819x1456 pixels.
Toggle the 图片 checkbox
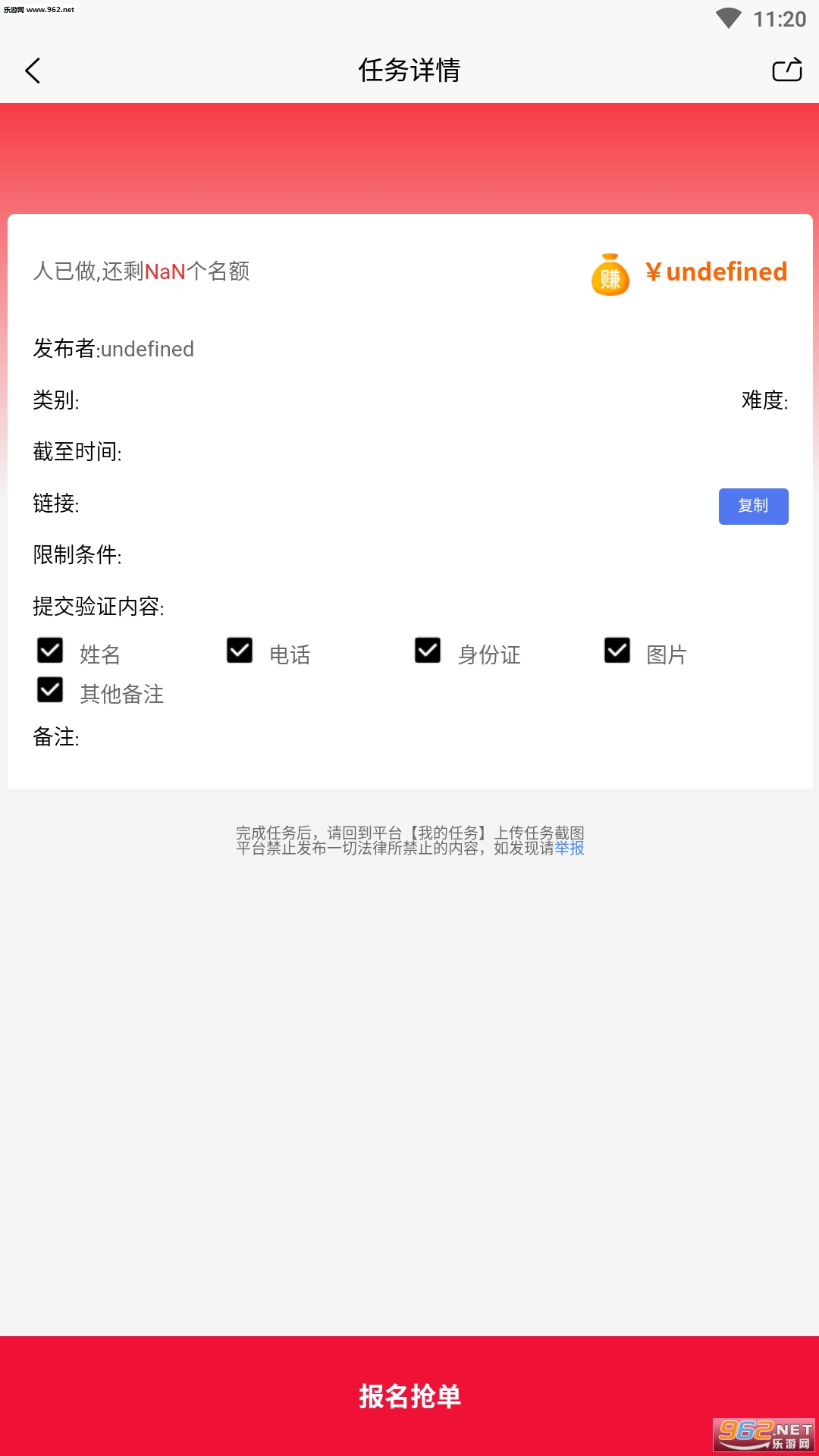point(617,650)
